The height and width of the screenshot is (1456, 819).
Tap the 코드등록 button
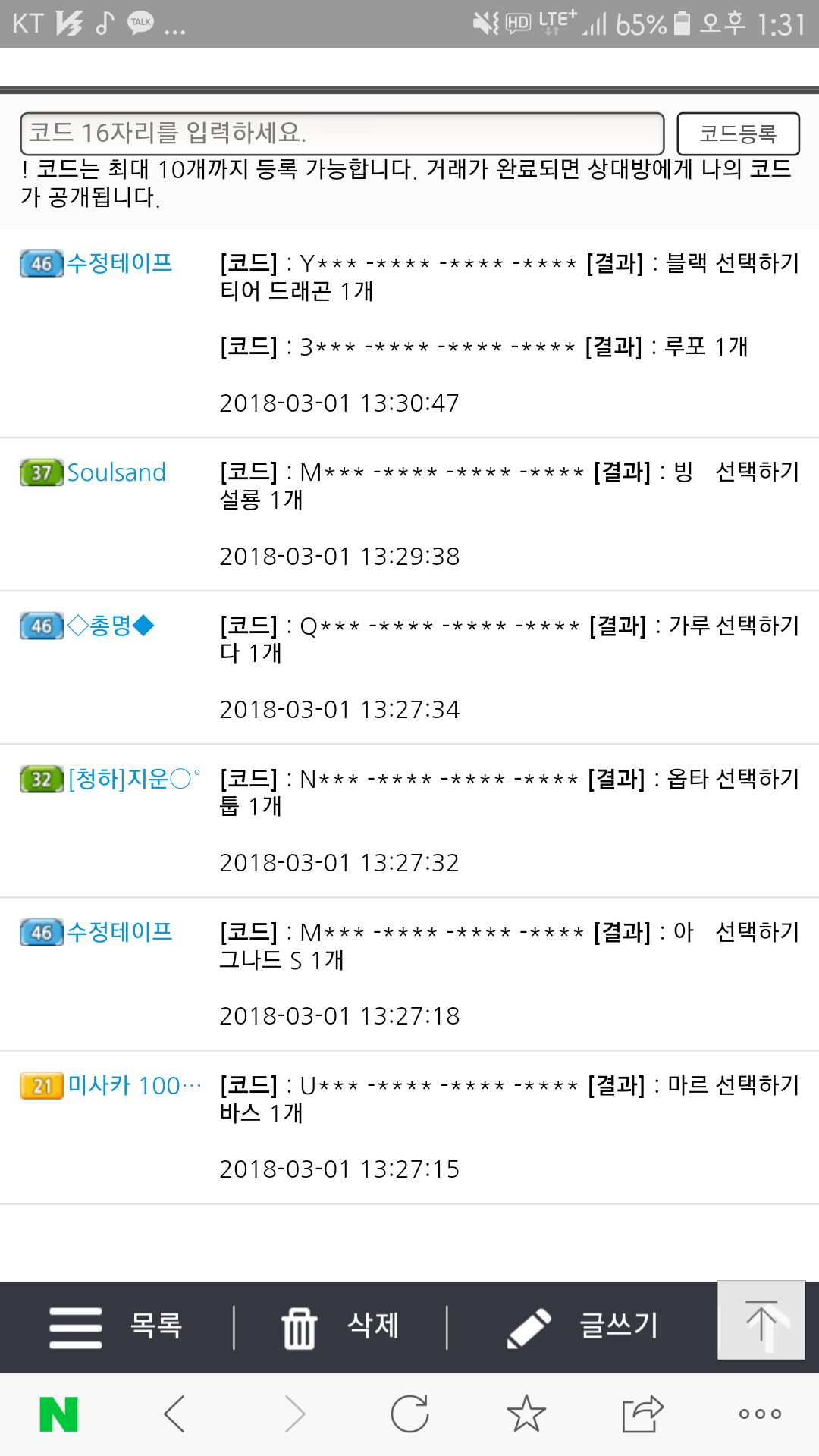[738, 133]
